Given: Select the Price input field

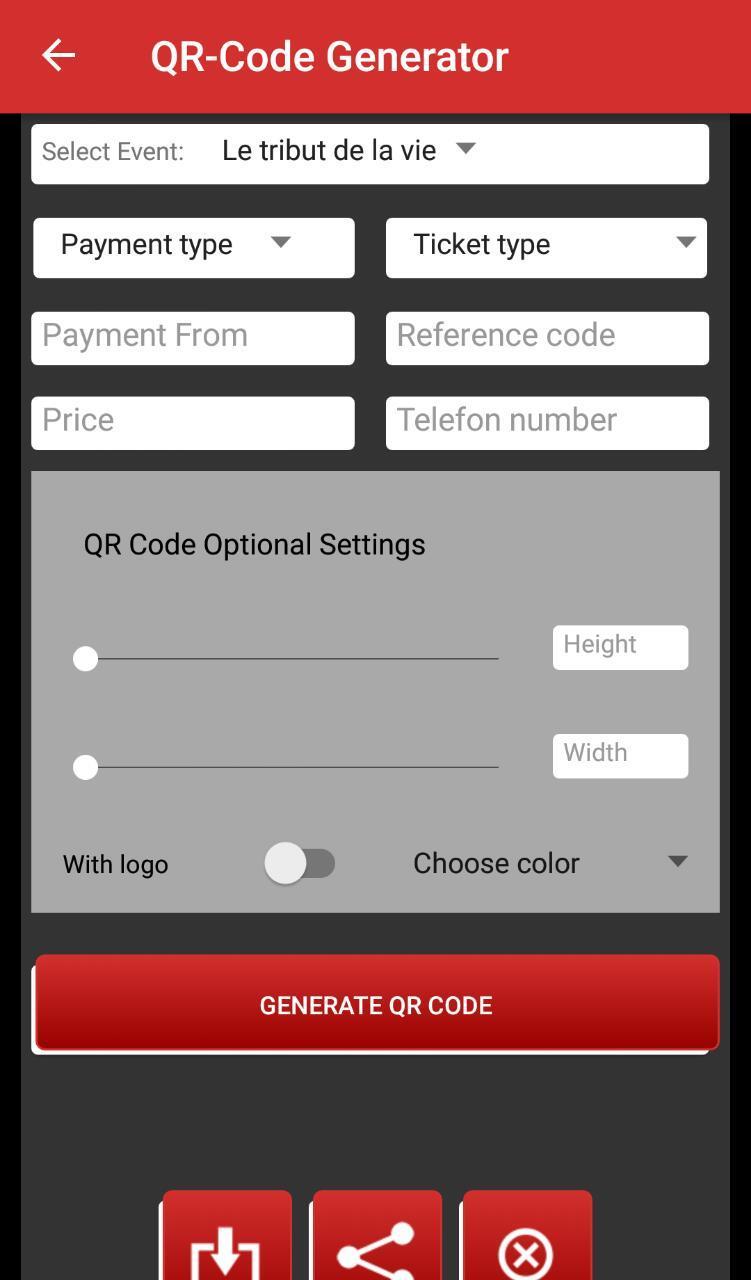Looking at the screenshot, I should (x=193, y=422).
